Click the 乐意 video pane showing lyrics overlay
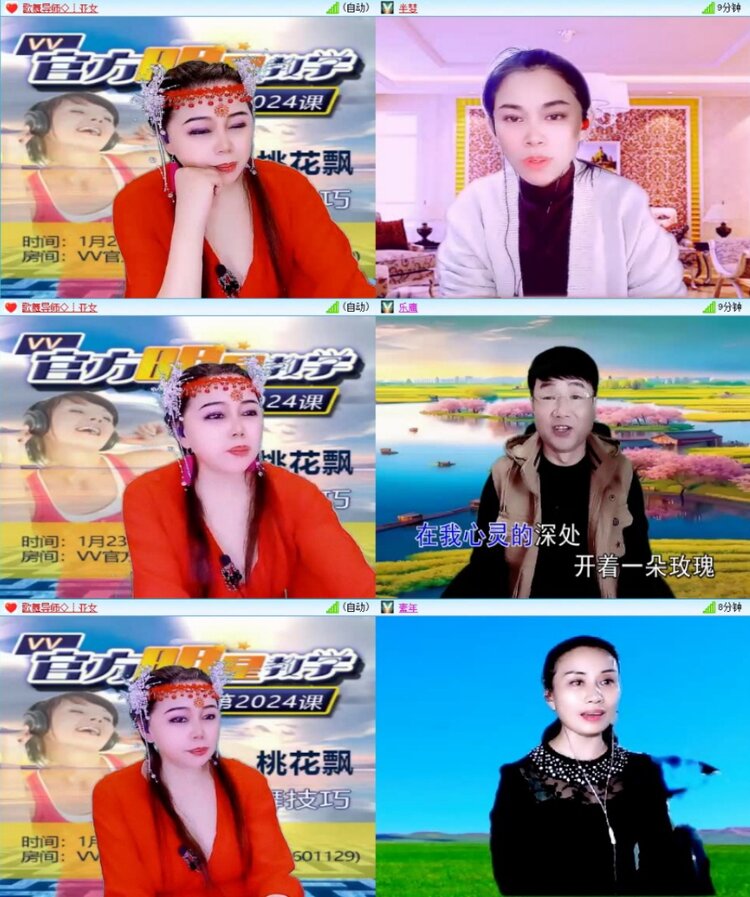The height and width of the screenshot is (897, 750). [x=560, y=455]
